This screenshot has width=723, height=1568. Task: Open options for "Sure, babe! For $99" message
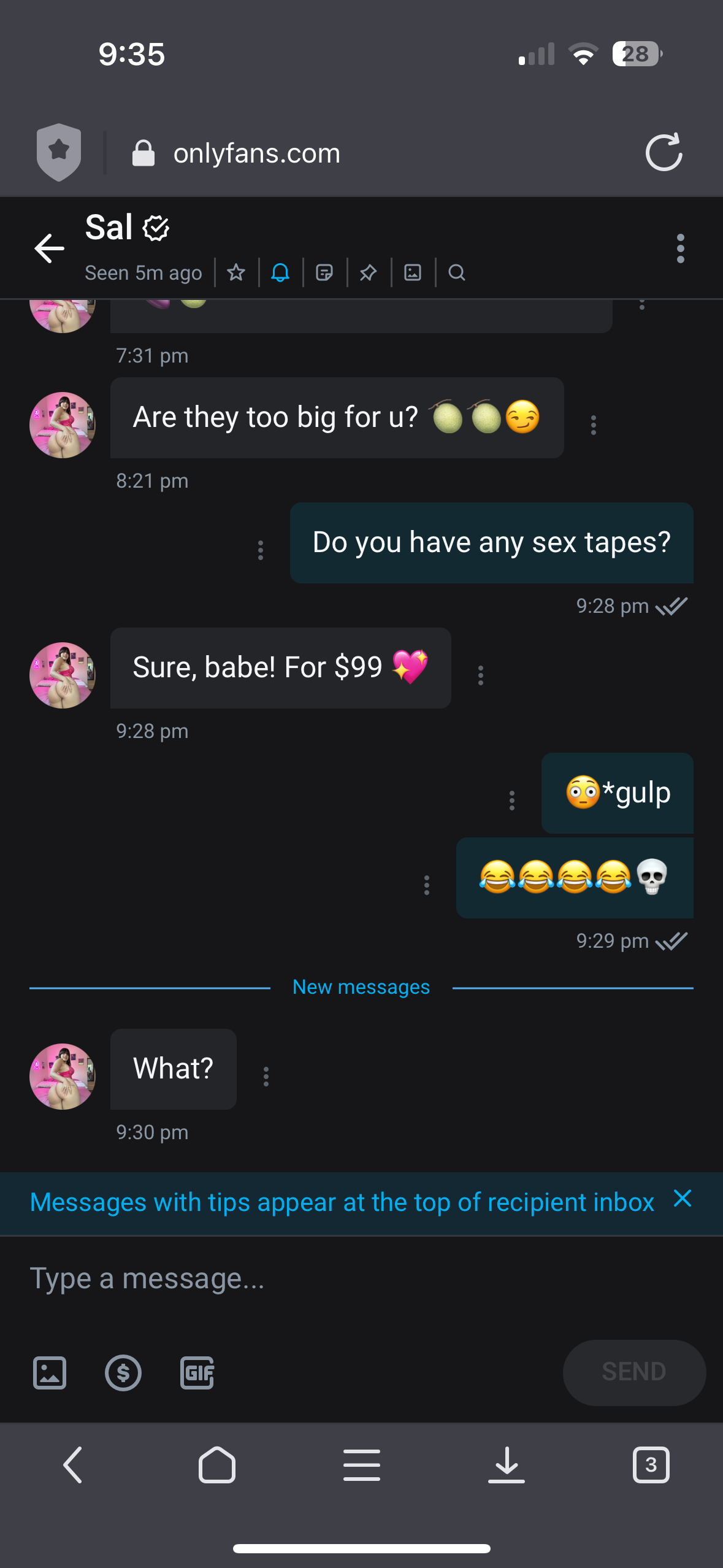(481, 675)
